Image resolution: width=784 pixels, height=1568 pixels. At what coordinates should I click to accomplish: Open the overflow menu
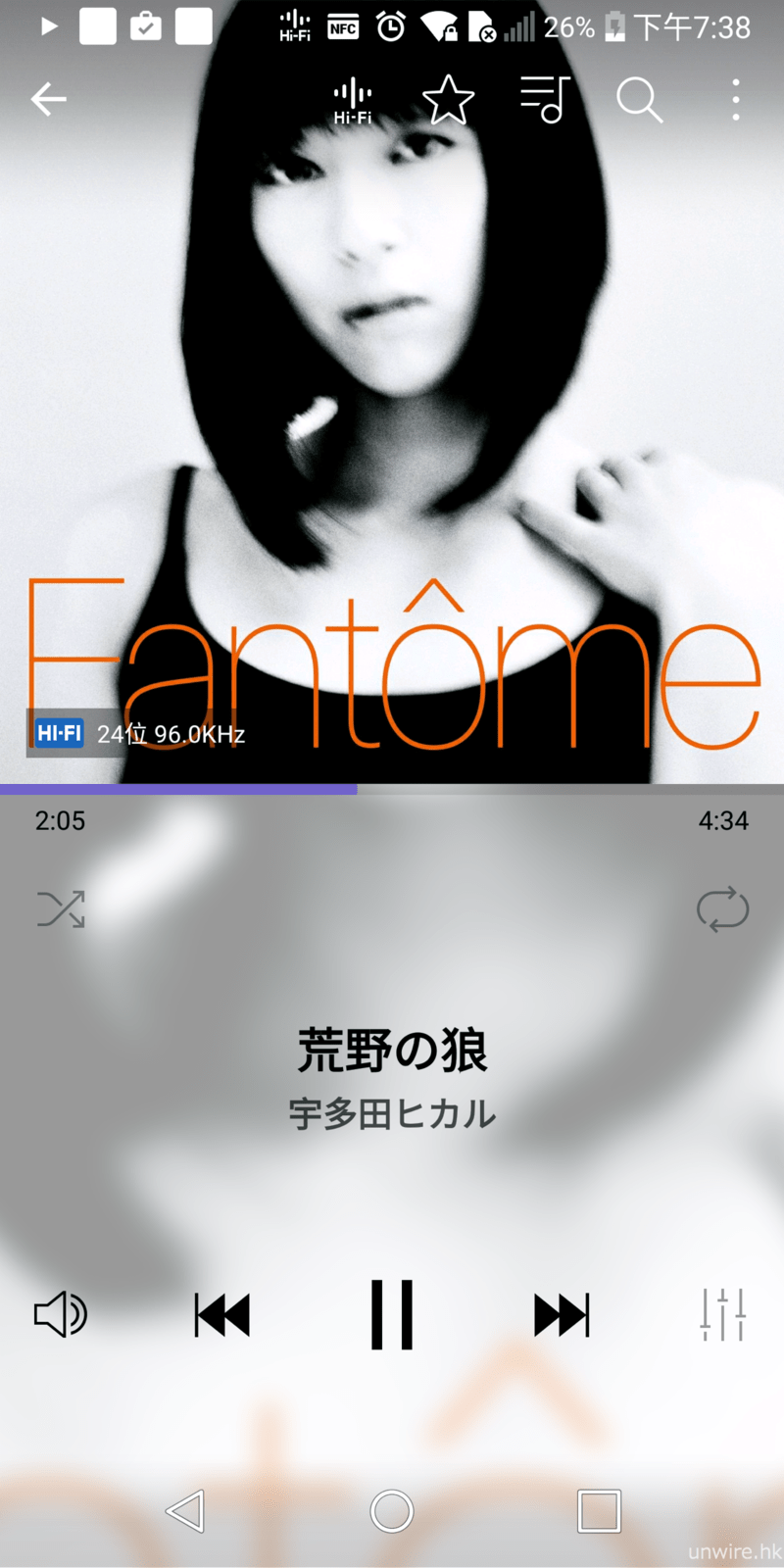(736, 100)
